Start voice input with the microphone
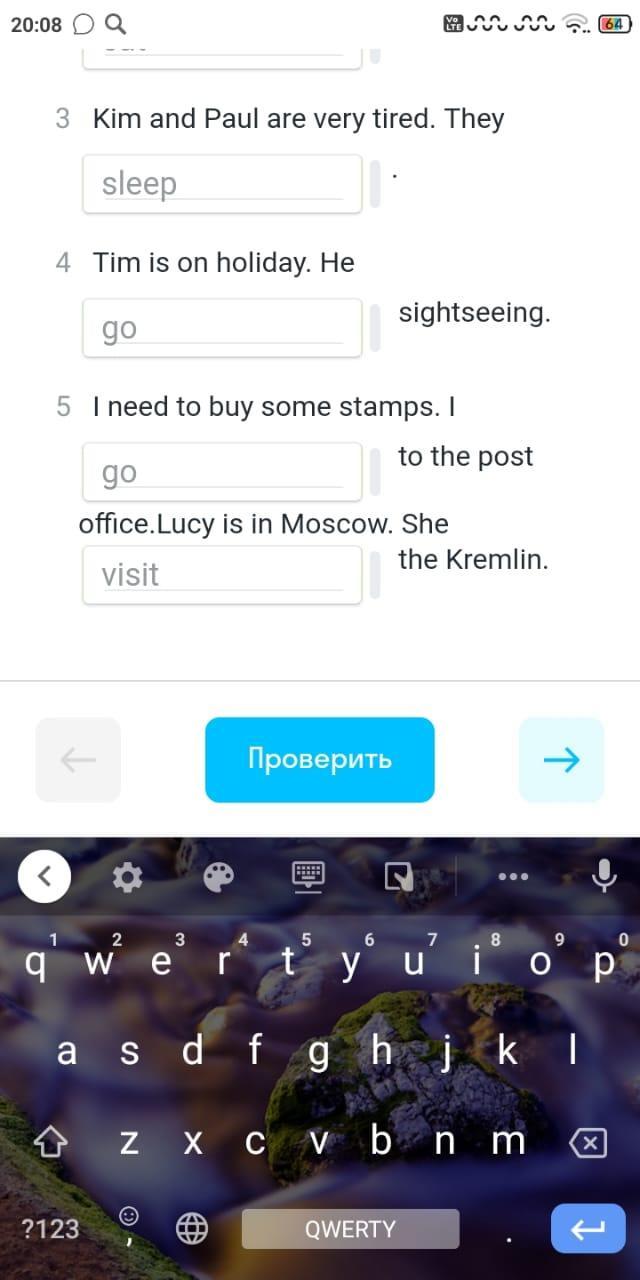640x1280 pixels. tap(603, 877)
